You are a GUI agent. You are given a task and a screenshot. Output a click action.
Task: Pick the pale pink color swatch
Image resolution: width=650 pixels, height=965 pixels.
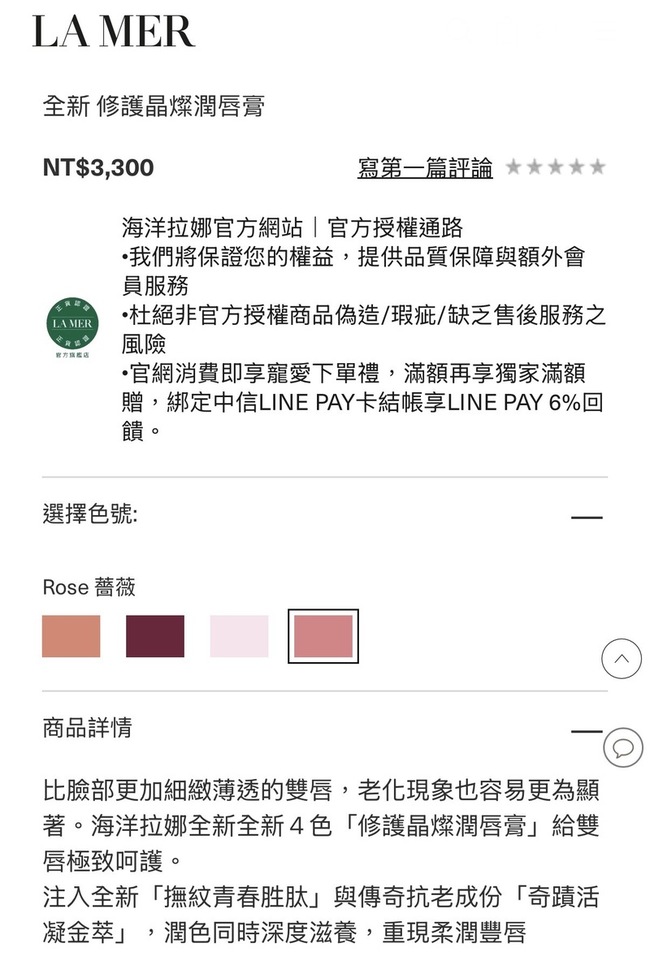point(239,636)
